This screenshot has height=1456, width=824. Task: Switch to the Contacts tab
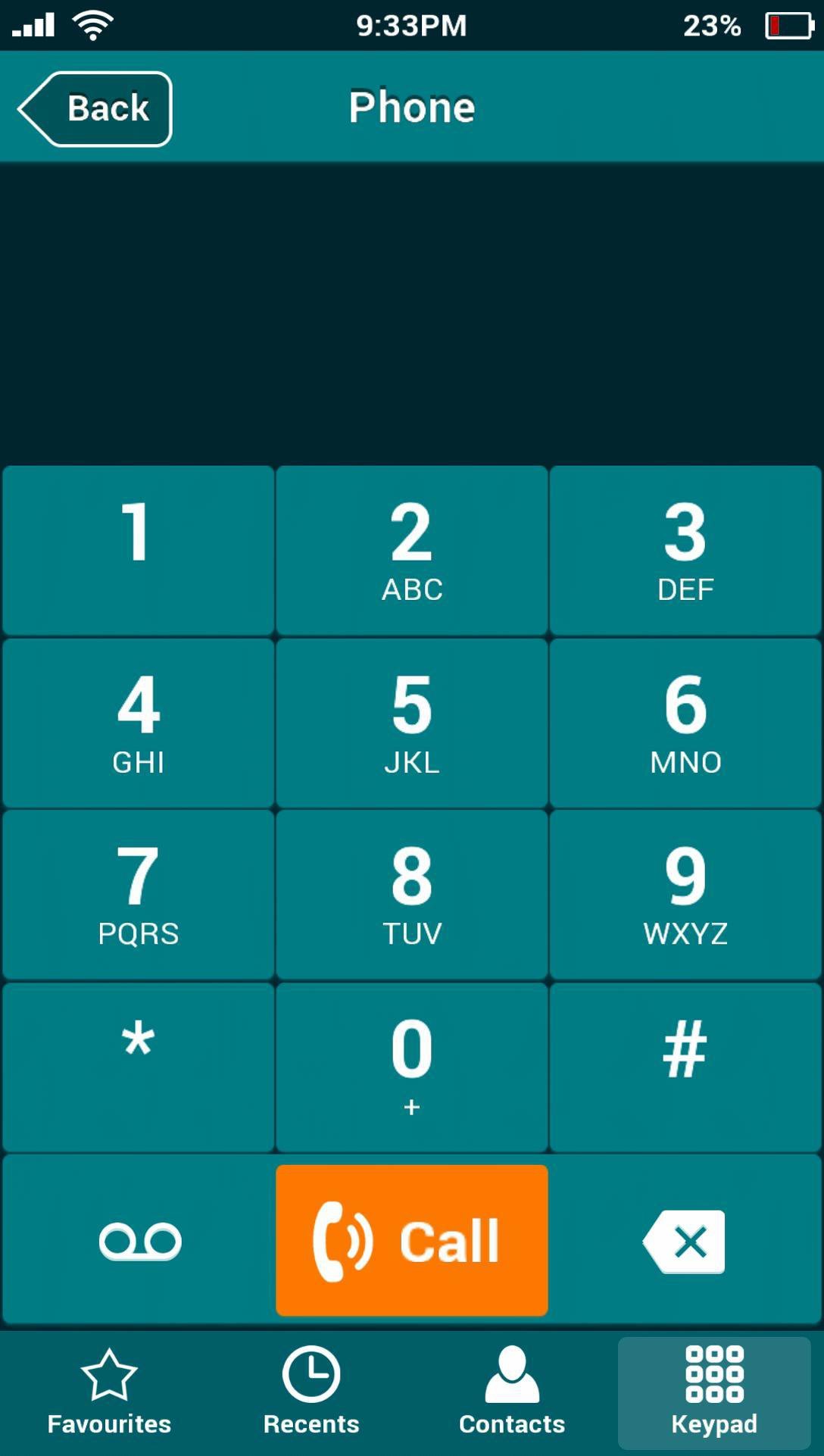(512, 1392)
